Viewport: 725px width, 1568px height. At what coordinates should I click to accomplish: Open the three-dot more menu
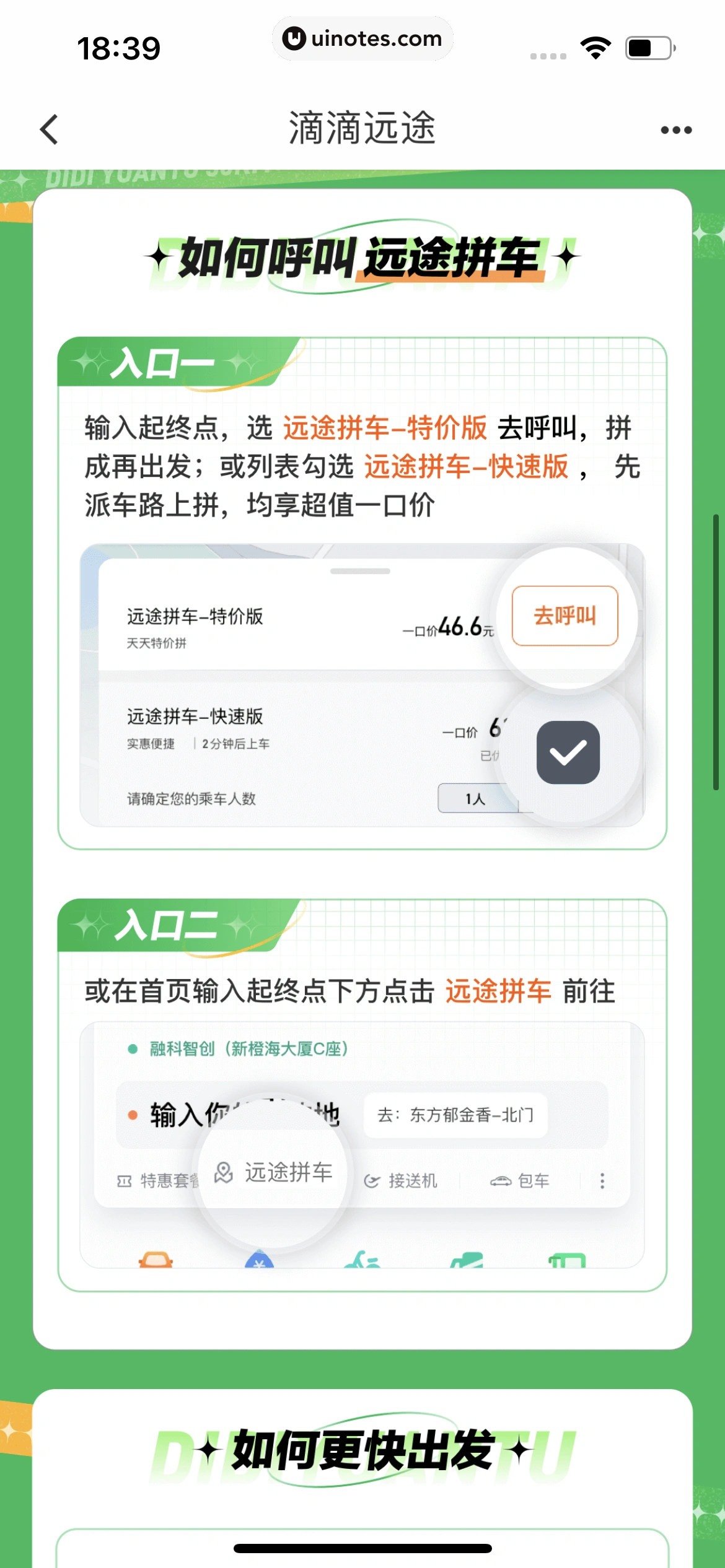(675, 130)
